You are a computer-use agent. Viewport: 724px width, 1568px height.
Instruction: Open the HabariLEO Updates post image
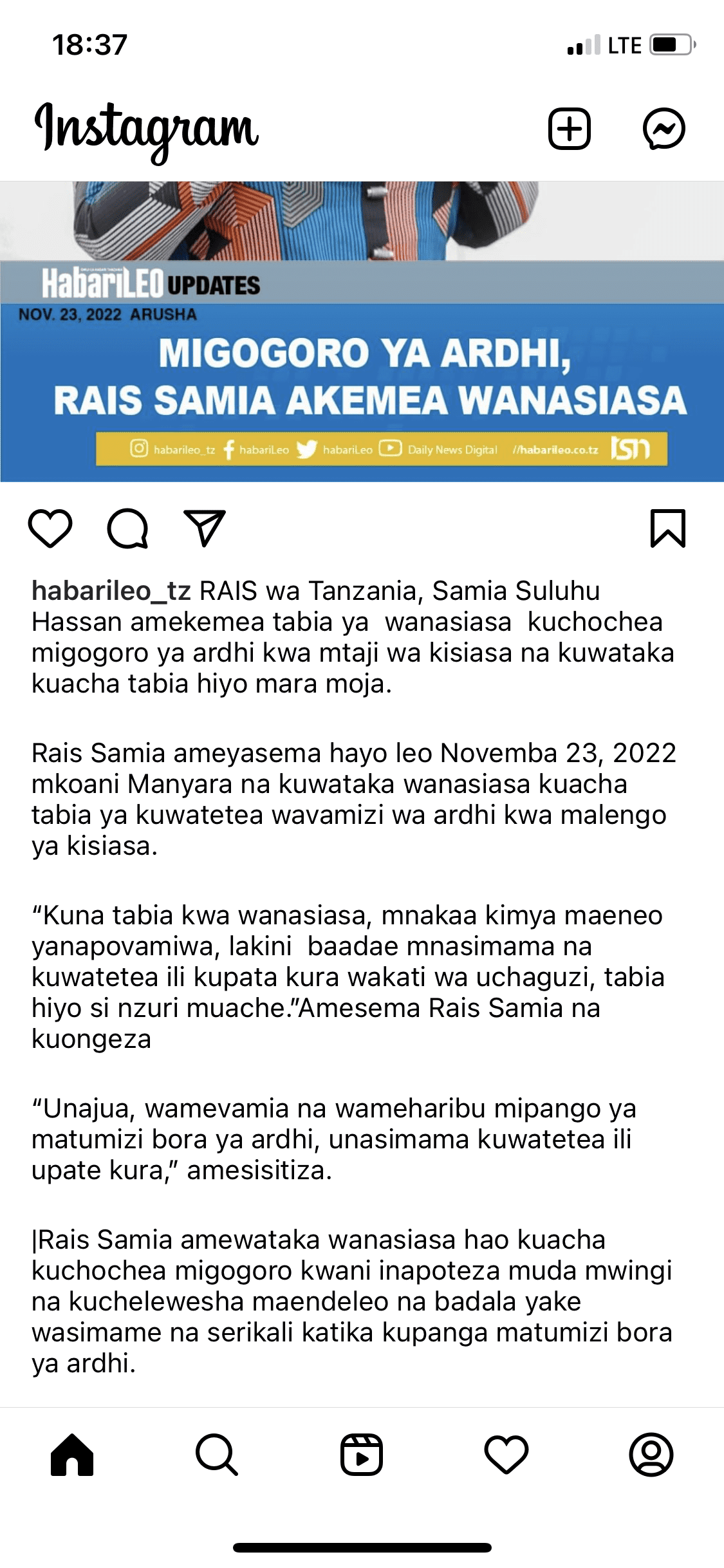[362, 331]
